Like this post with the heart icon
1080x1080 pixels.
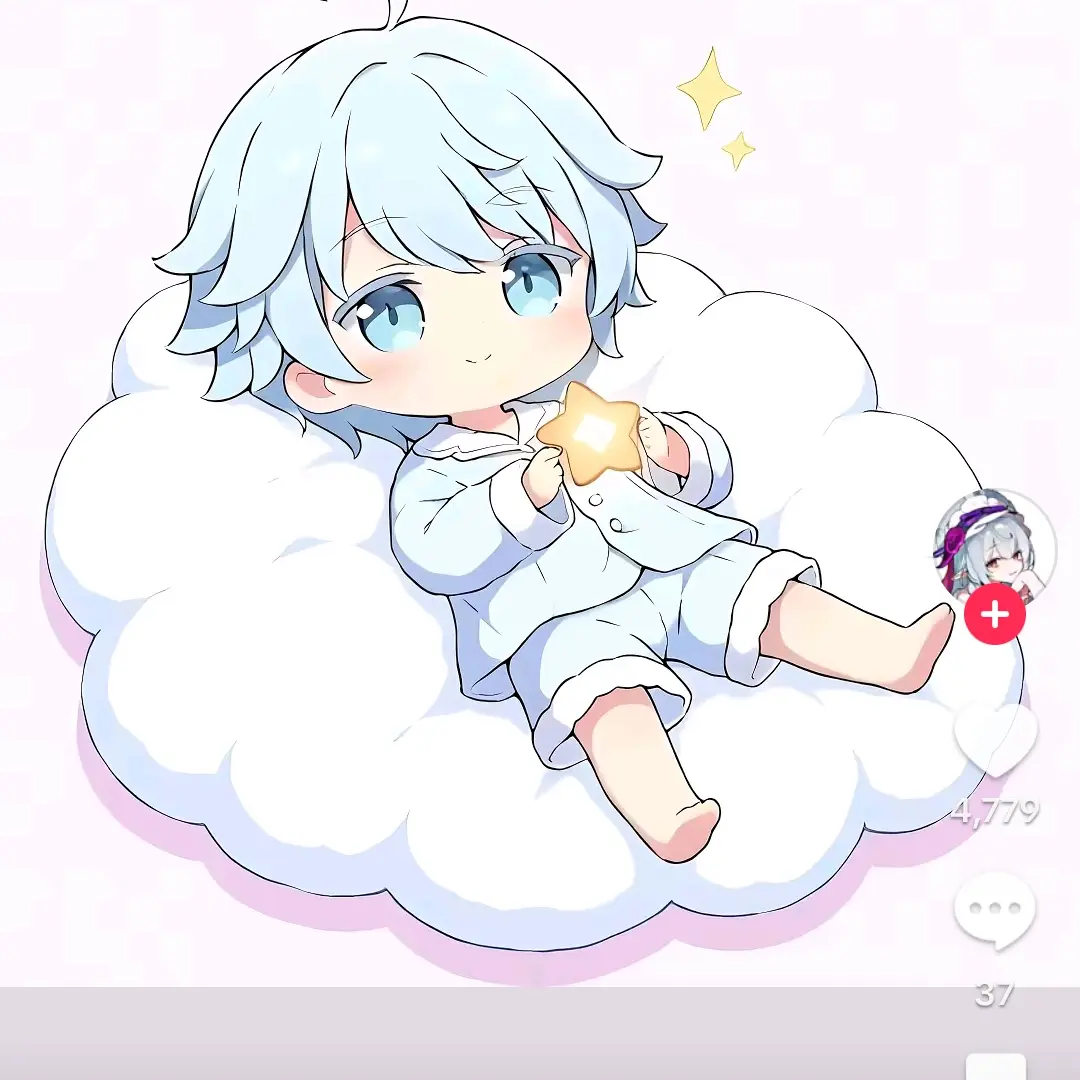point(995,742)
